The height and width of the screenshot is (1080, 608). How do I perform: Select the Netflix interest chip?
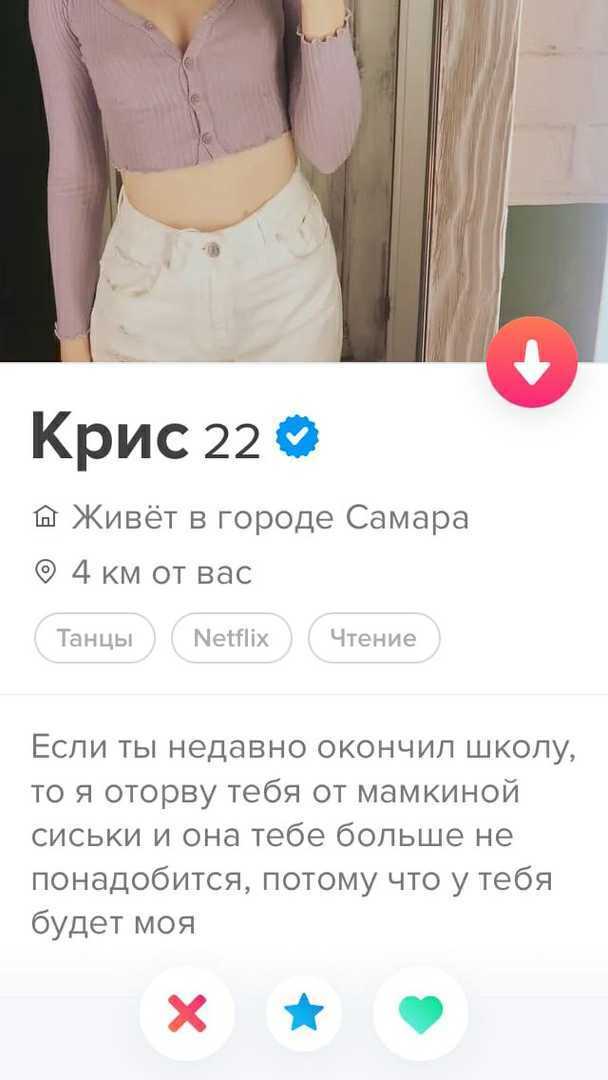pos(231,638)
